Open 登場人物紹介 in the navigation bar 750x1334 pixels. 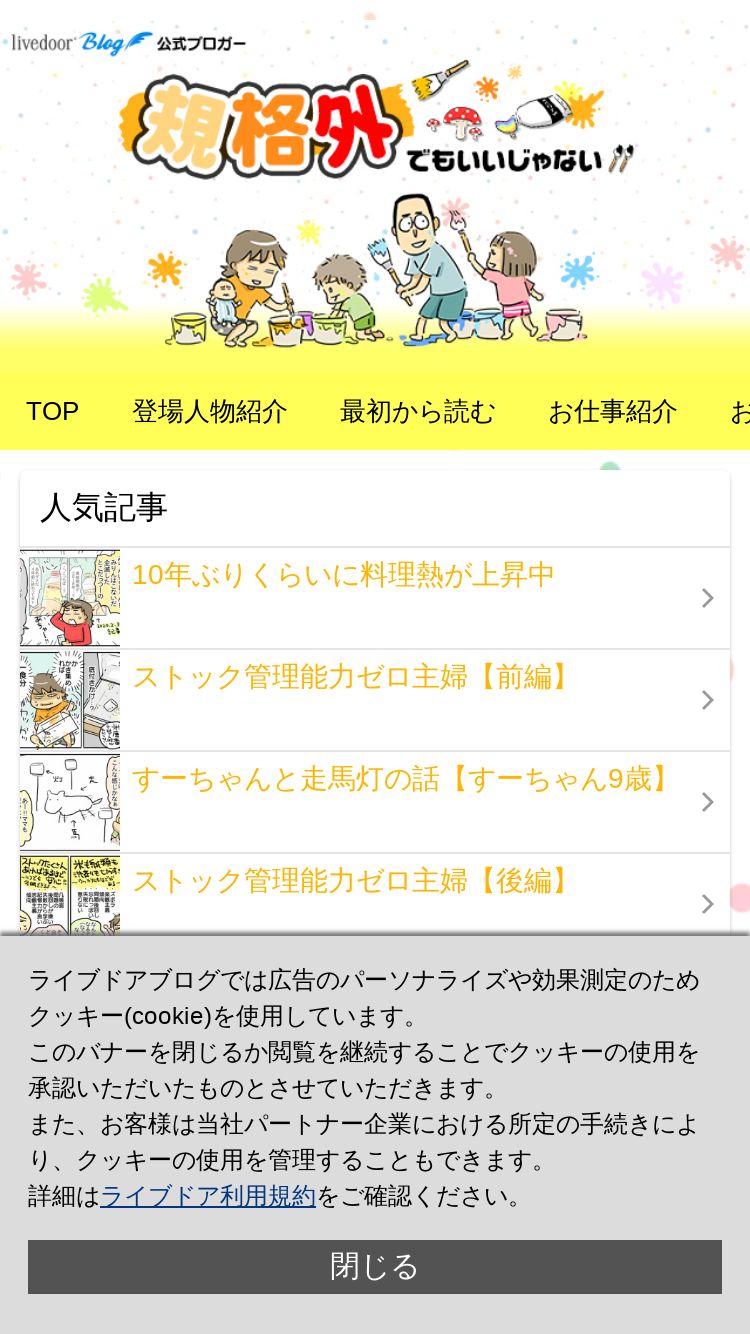coord(210,411)
